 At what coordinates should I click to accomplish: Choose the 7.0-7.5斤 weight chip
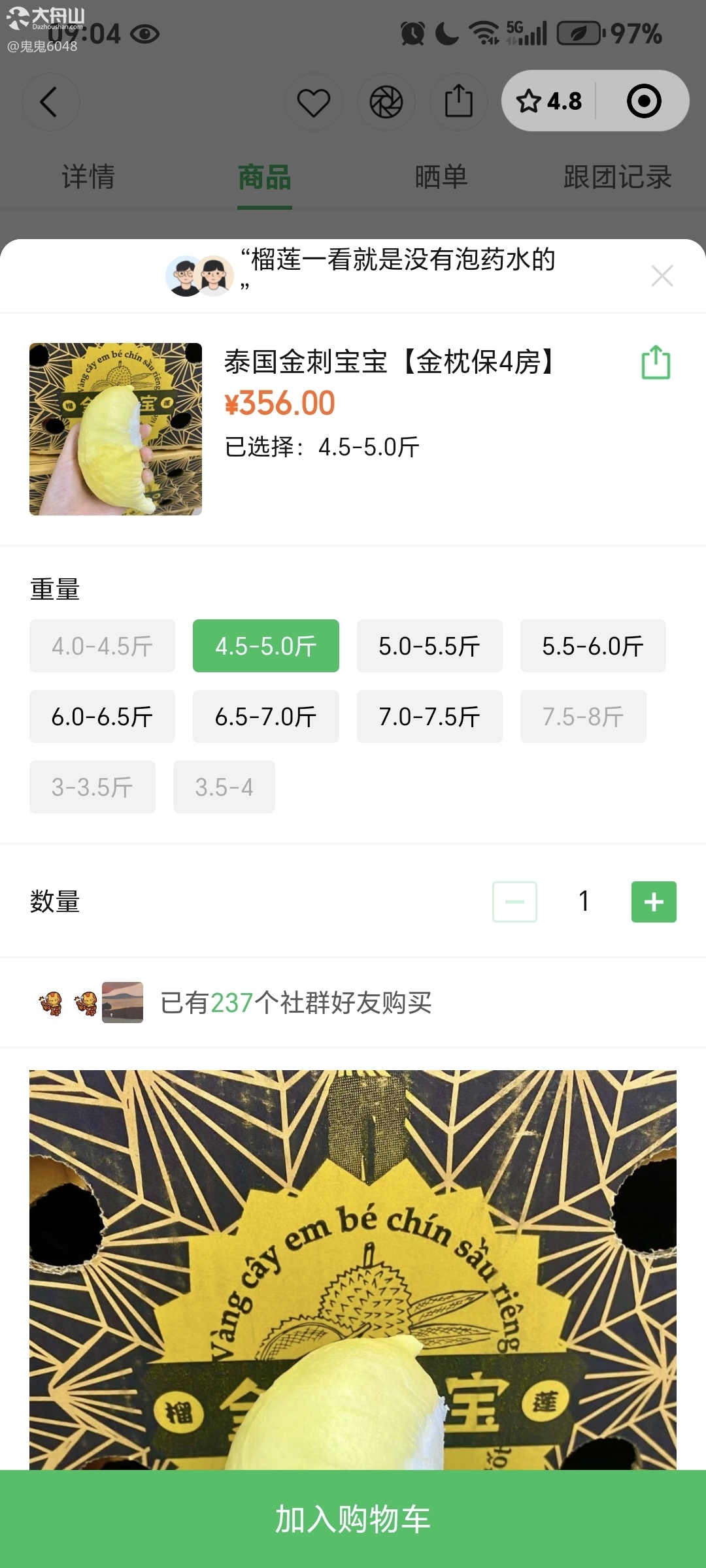429,717
